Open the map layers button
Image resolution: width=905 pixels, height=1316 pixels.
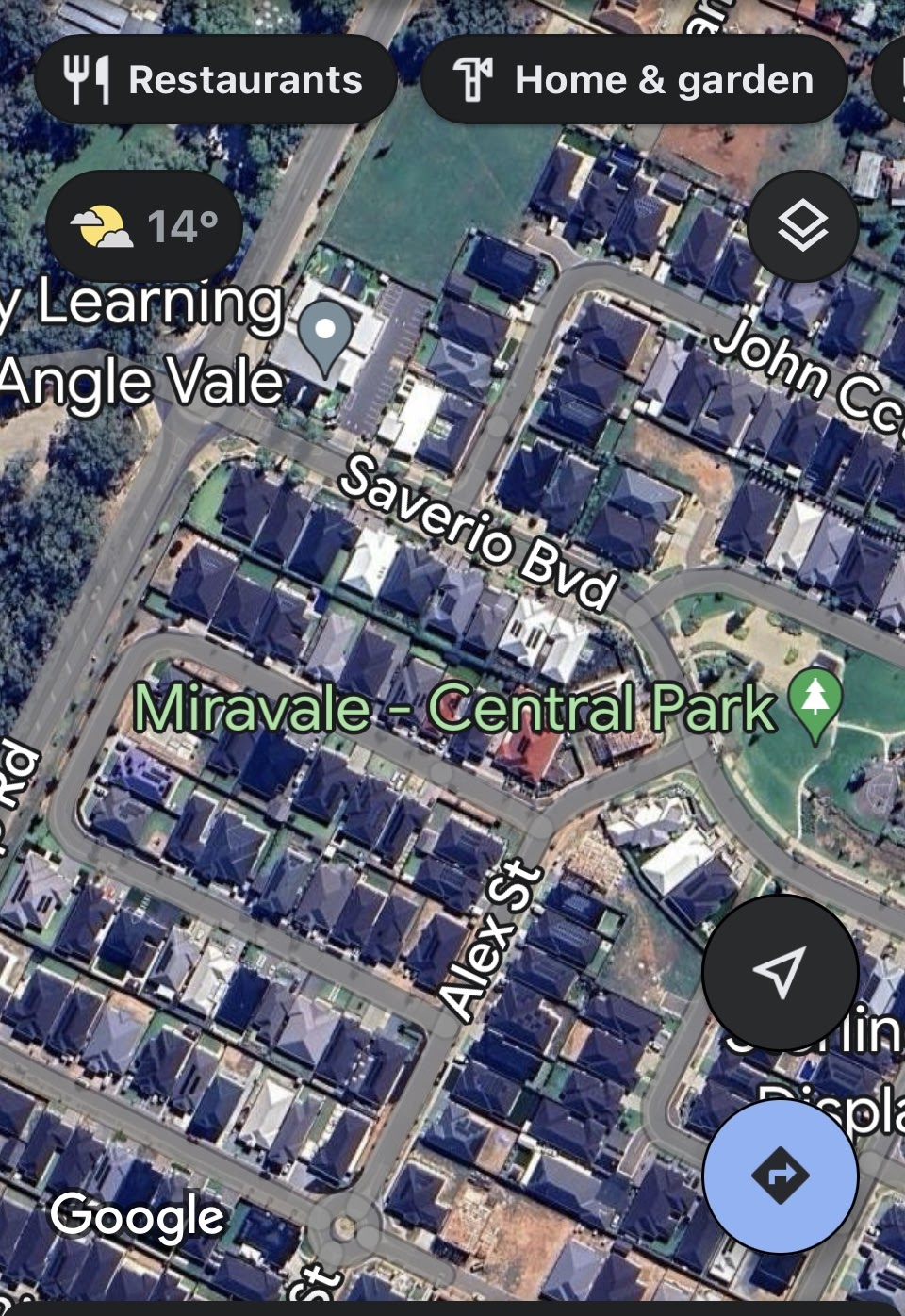click(802, 226)
